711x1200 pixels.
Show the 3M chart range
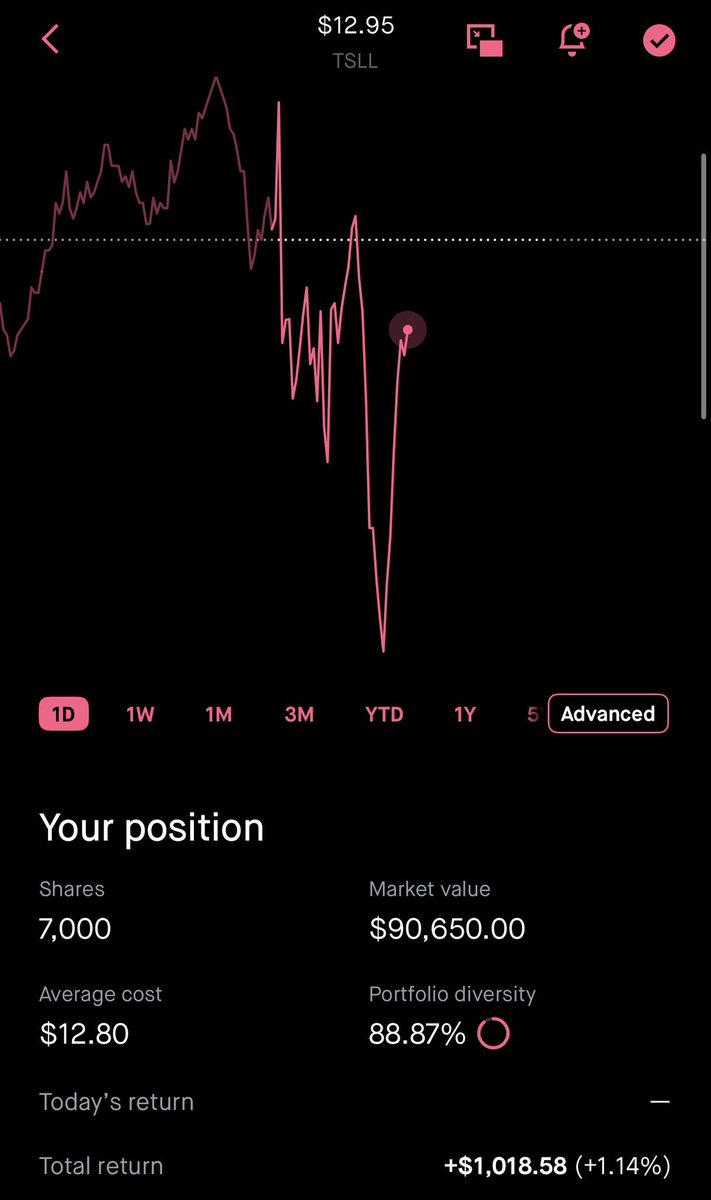coord(299,714)
